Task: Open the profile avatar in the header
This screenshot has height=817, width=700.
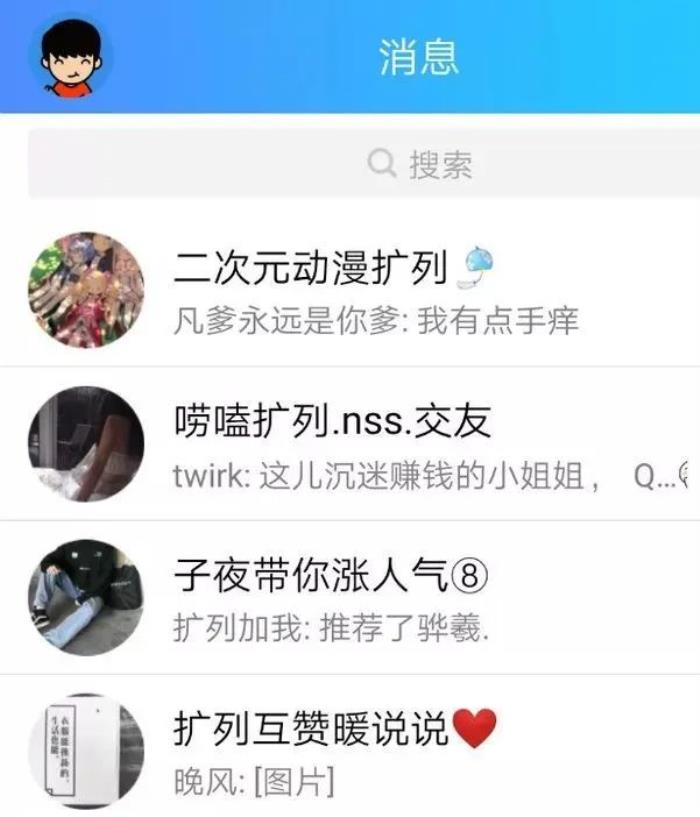Action: coord(71,57)
